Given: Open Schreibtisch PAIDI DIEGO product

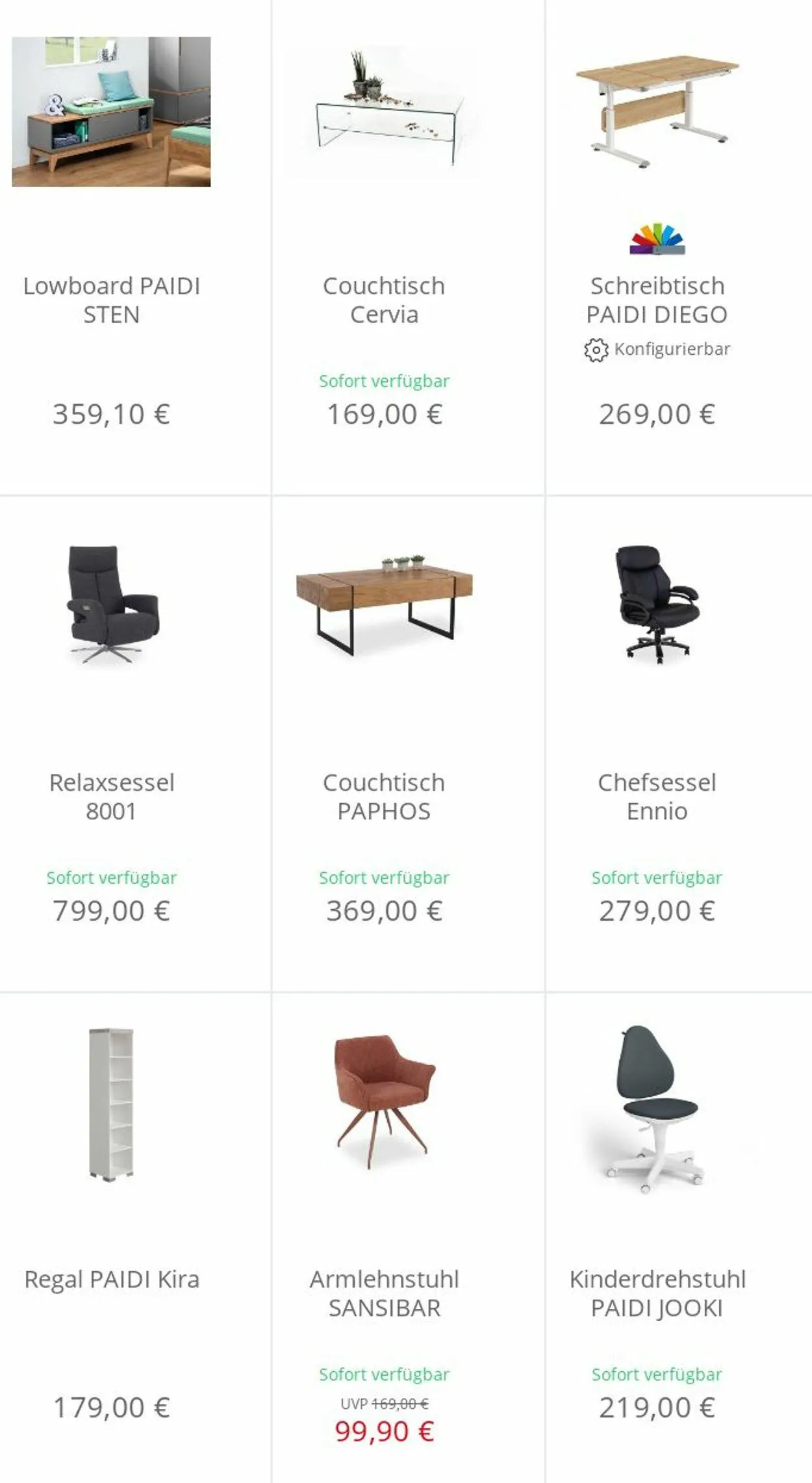Looking at the screenshot, I should coord(657,300).
